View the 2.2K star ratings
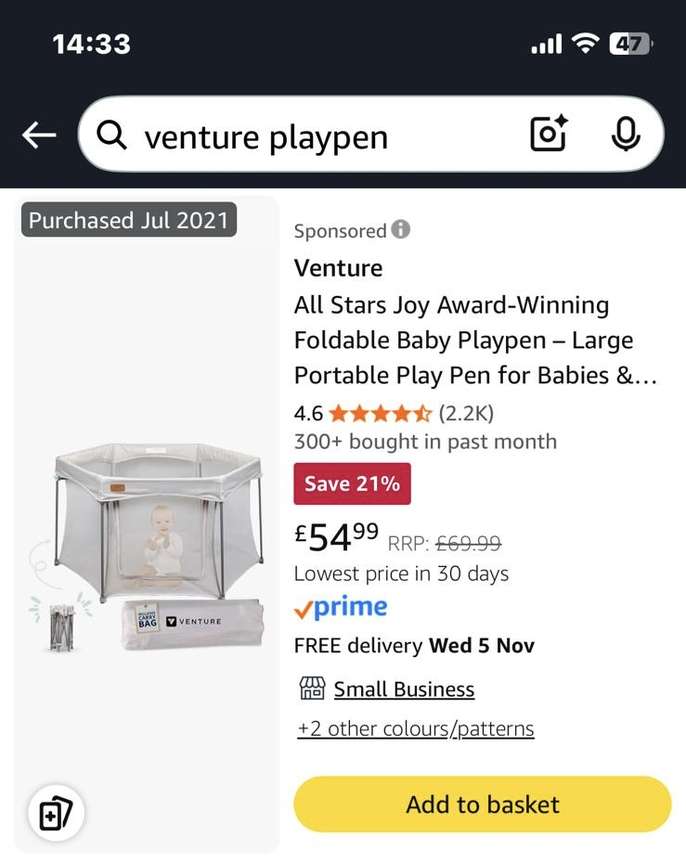Screen dimensions: 686x862 410,412
